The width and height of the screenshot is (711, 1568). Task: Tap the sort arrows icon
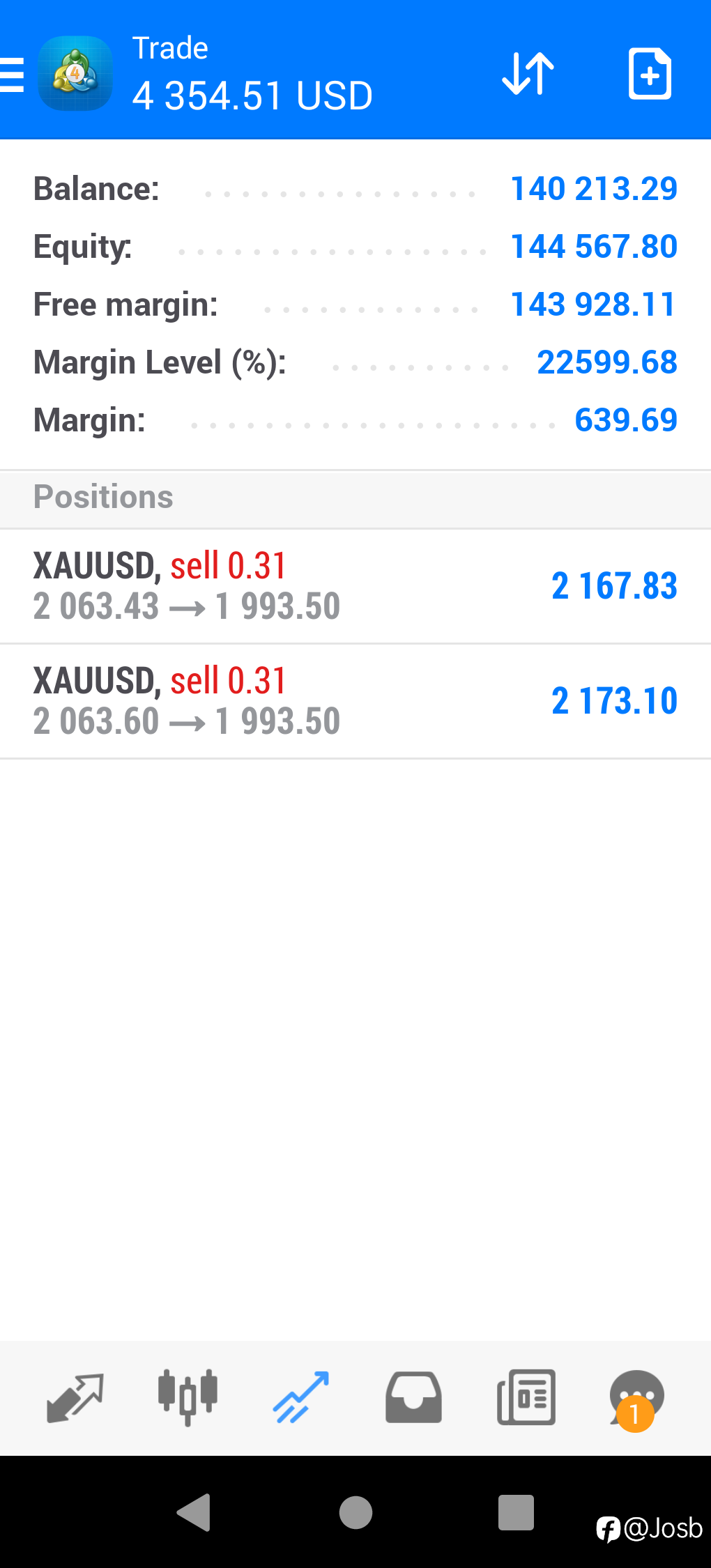tap(528, 73)
